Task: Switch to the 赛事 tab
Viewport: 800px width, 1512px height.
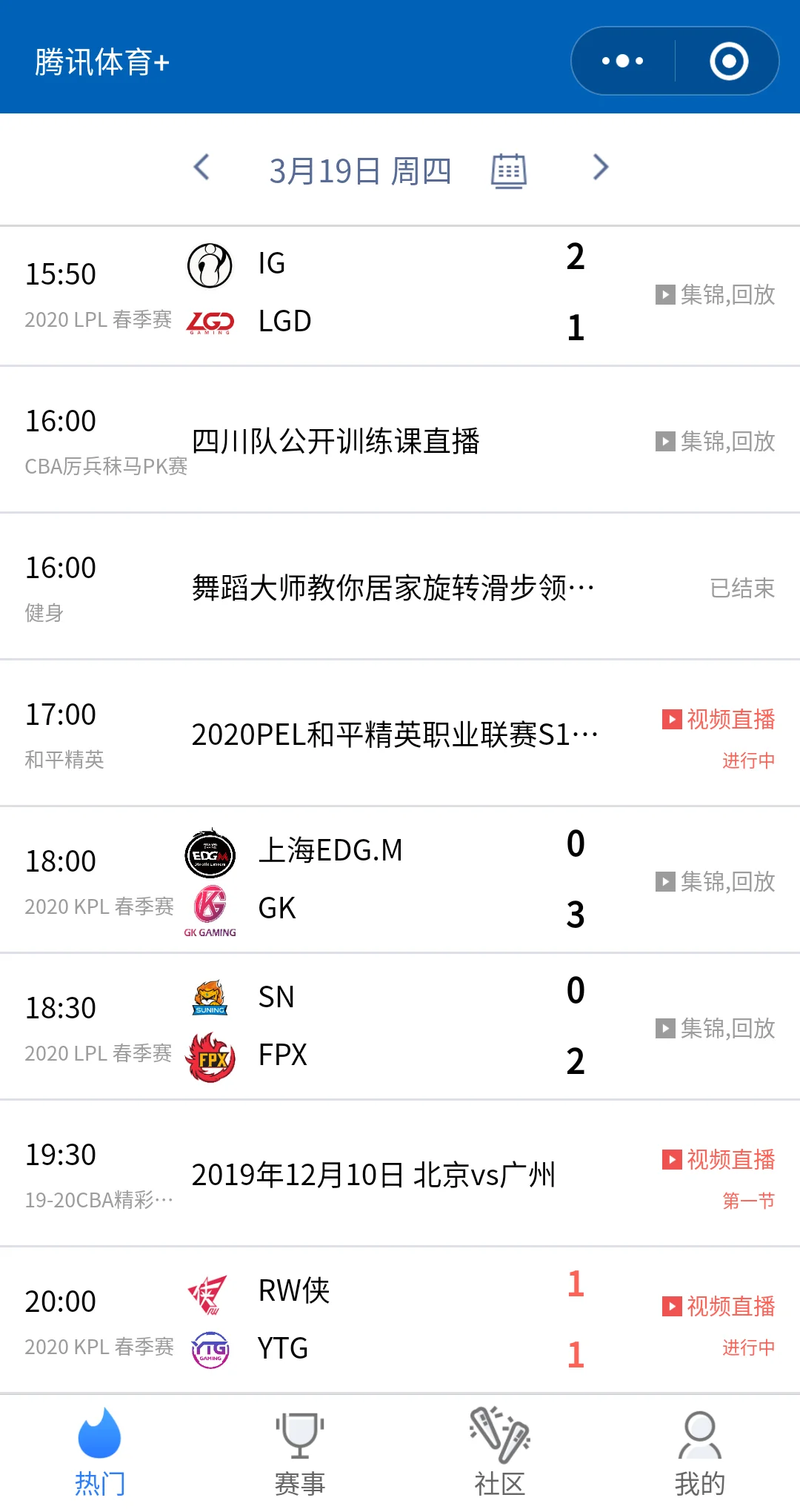Action: (300, 1453)
